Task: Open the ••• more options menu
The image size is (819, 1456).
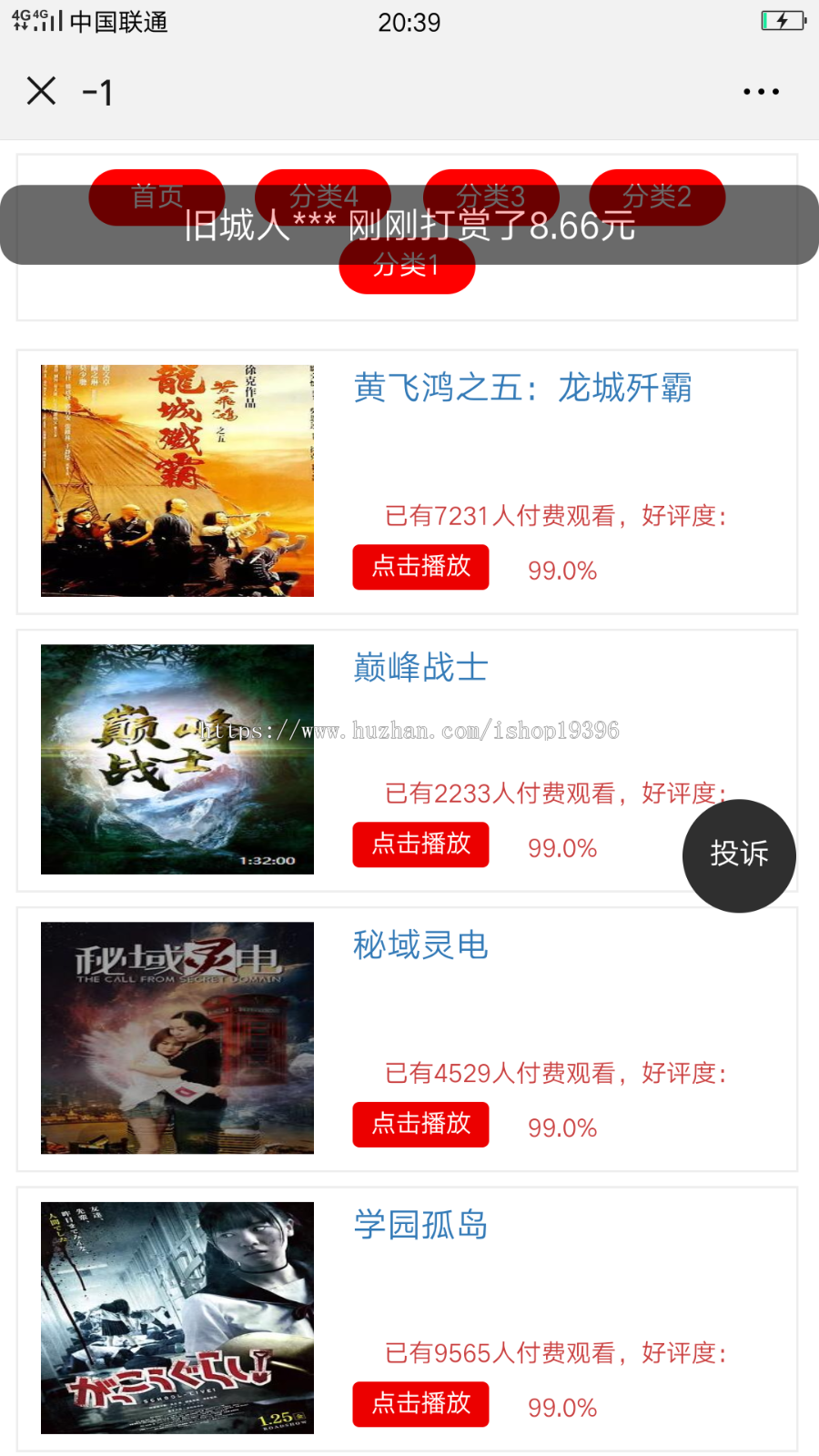Action: pyautogui.click(x=761, y=91)
